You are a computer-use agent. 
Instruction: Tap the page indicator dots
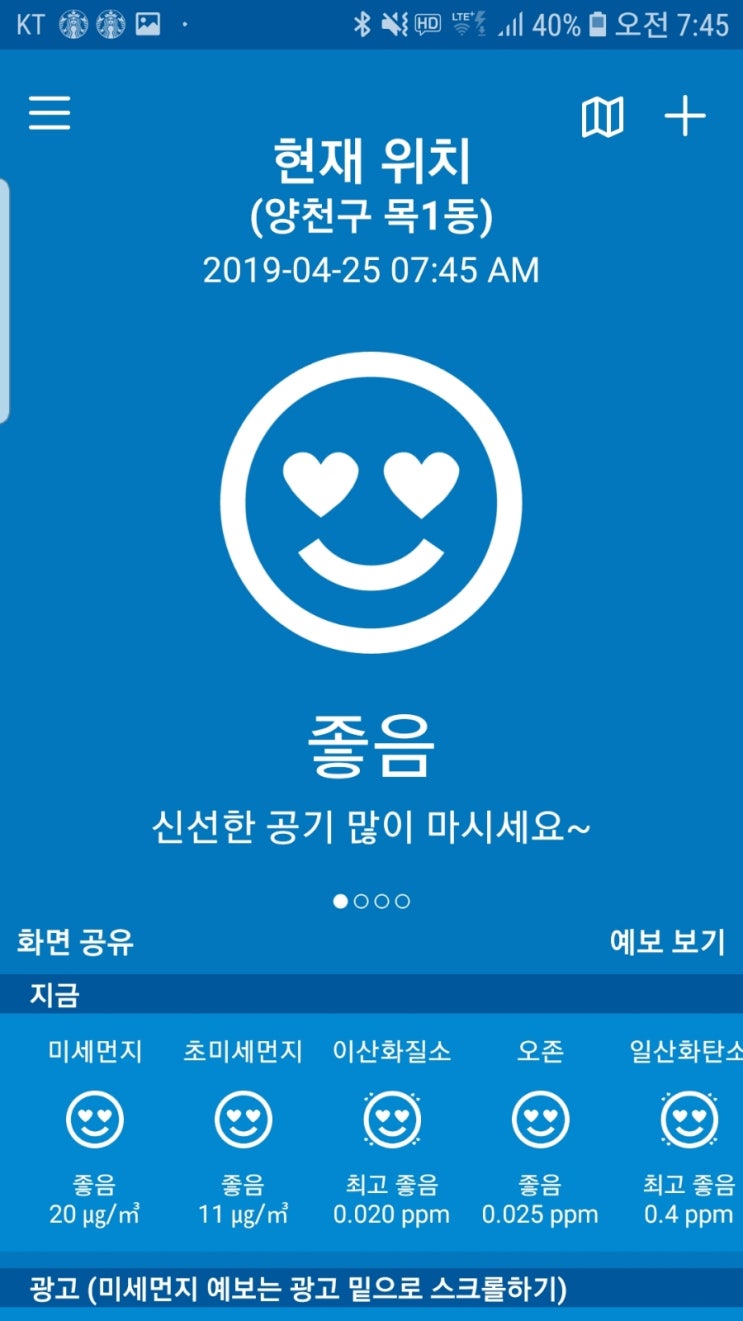click(371, 901)
